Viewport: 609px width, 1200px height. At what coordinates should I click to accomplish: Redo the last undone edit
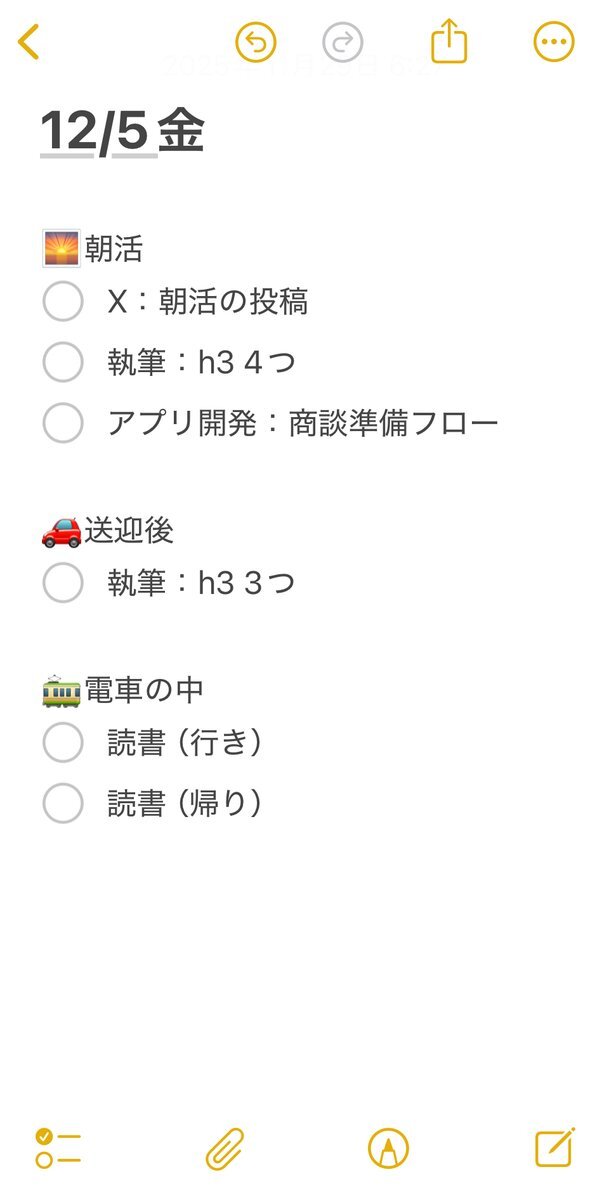click(343, 42)
